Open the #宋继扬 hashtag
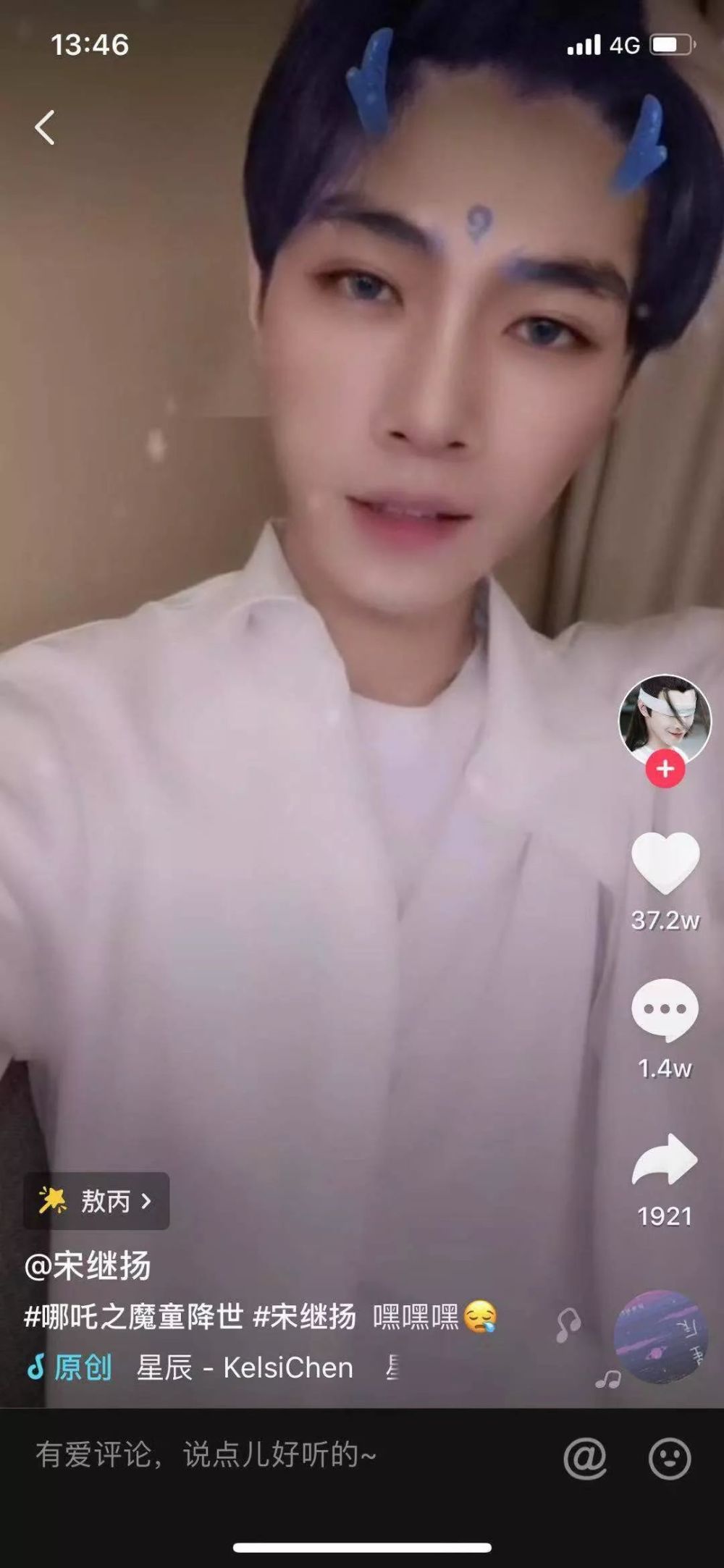This screenshot has height=1568, width=724. tap(304, 1317)
